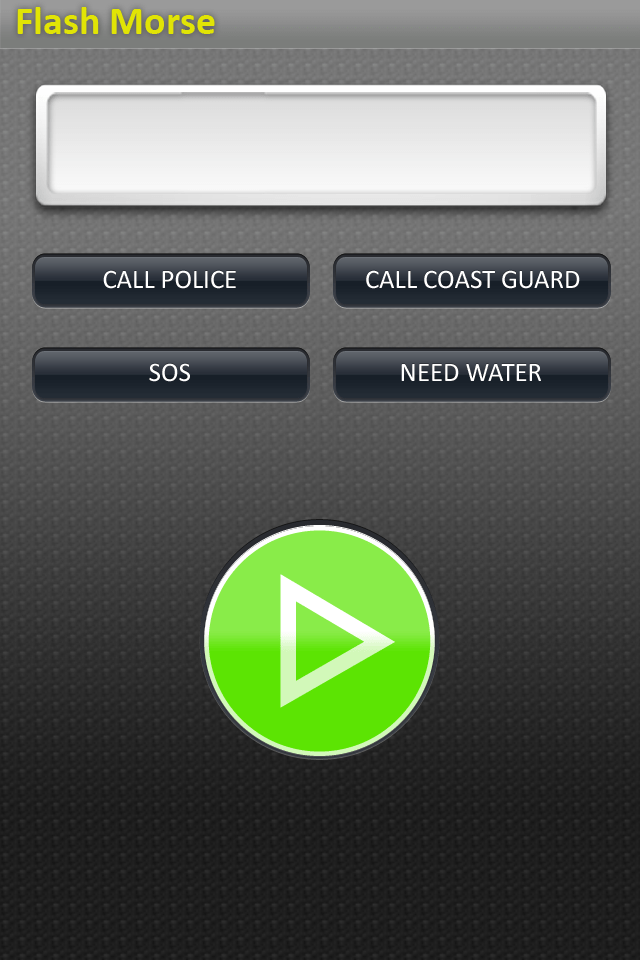Select the CALL POLICE preset
The image size is (640, 960).
click(x=170, y=280)
